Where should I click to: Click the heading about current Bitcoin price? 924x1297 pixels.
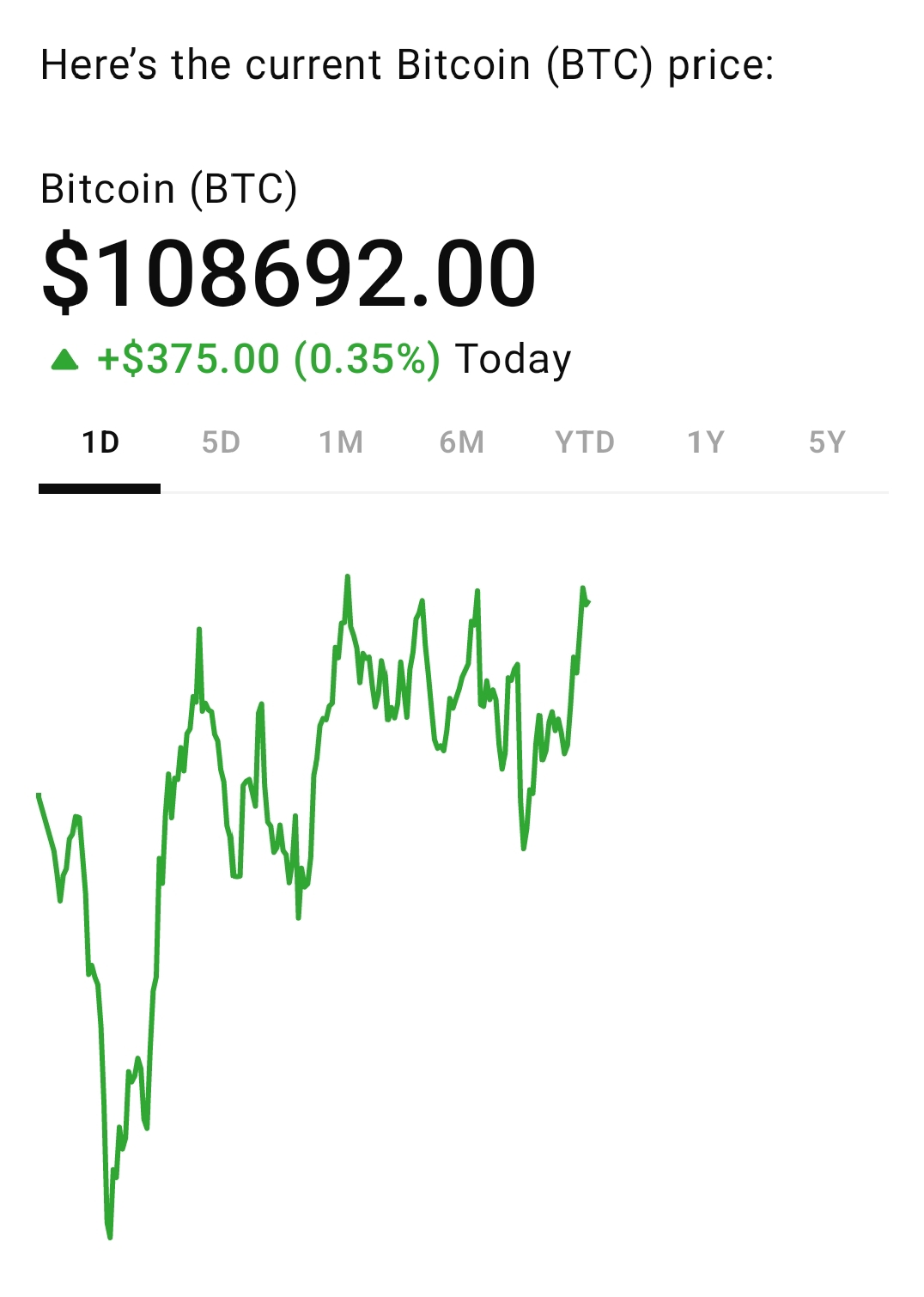coord(409,64)
